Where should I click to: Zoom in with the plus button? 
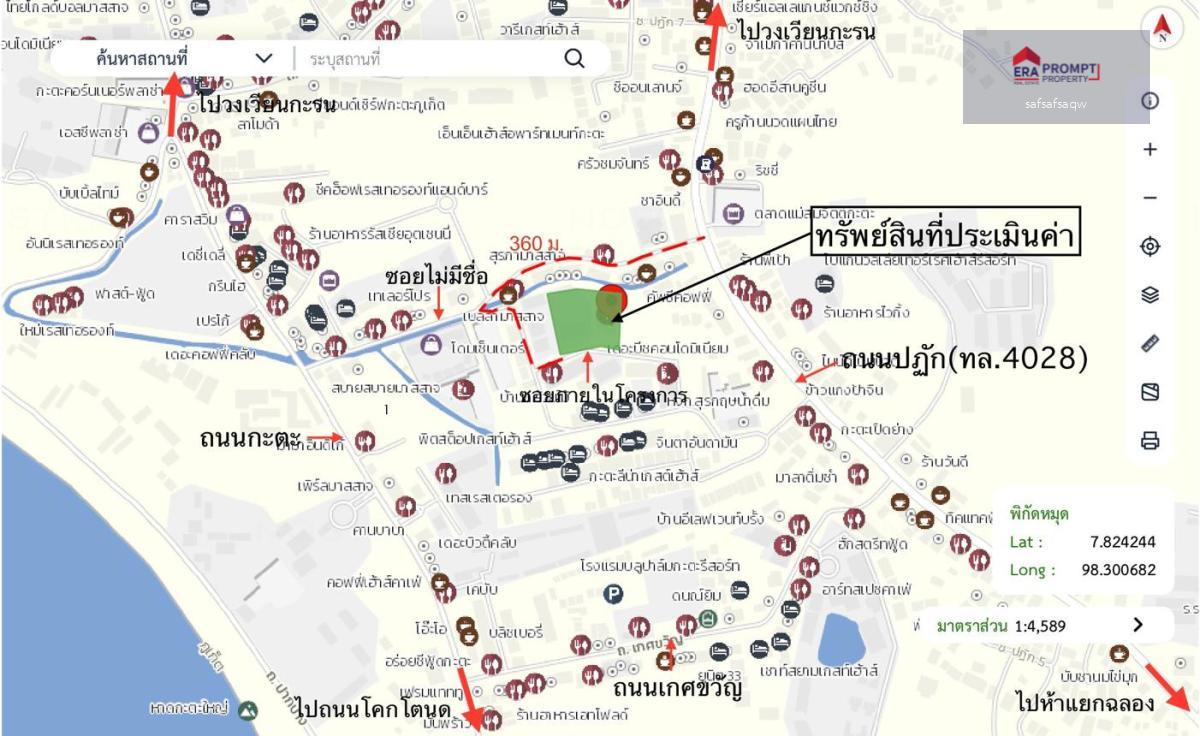tap(1150, 150)
